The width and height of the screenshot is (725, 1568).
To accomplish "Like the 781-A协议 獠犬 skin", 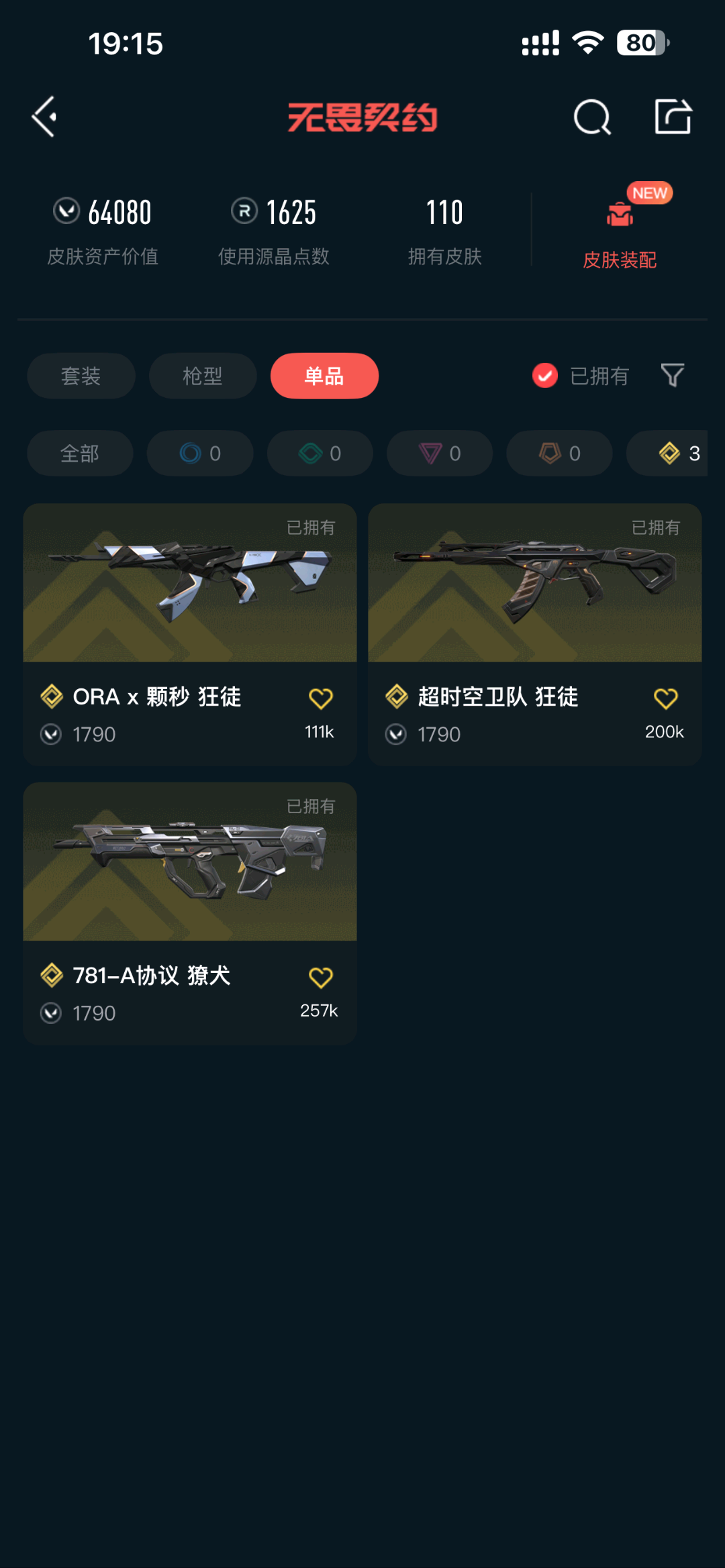I will [x=320, y=978].
